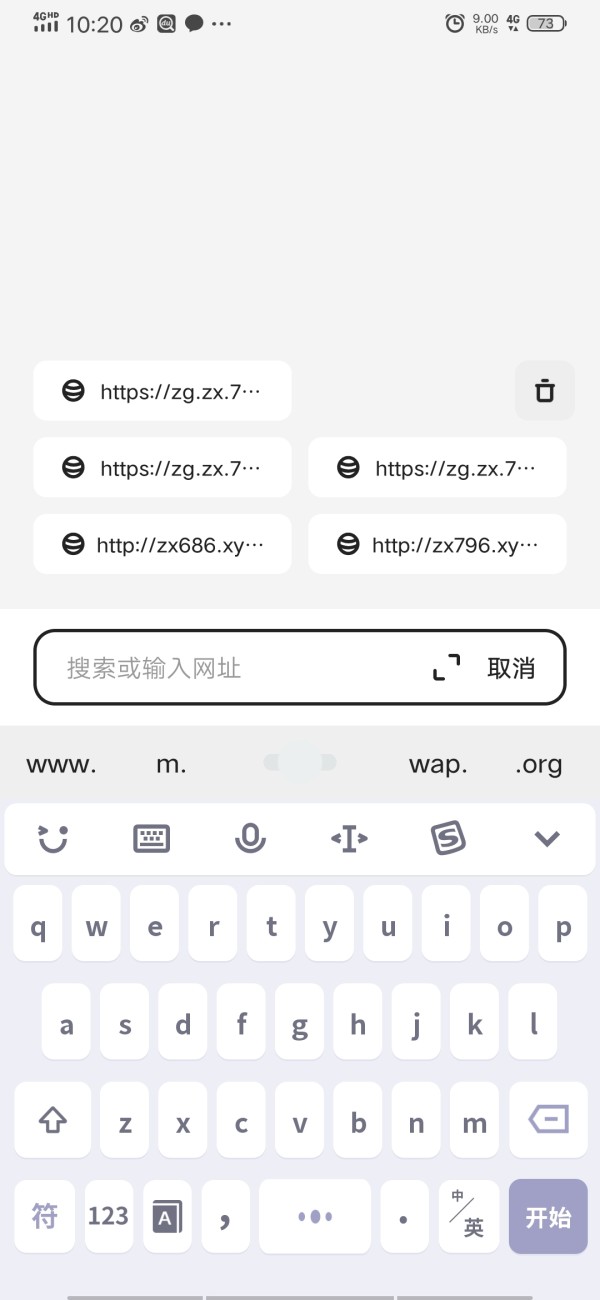Insert the .org suffix shortcut

539,765
